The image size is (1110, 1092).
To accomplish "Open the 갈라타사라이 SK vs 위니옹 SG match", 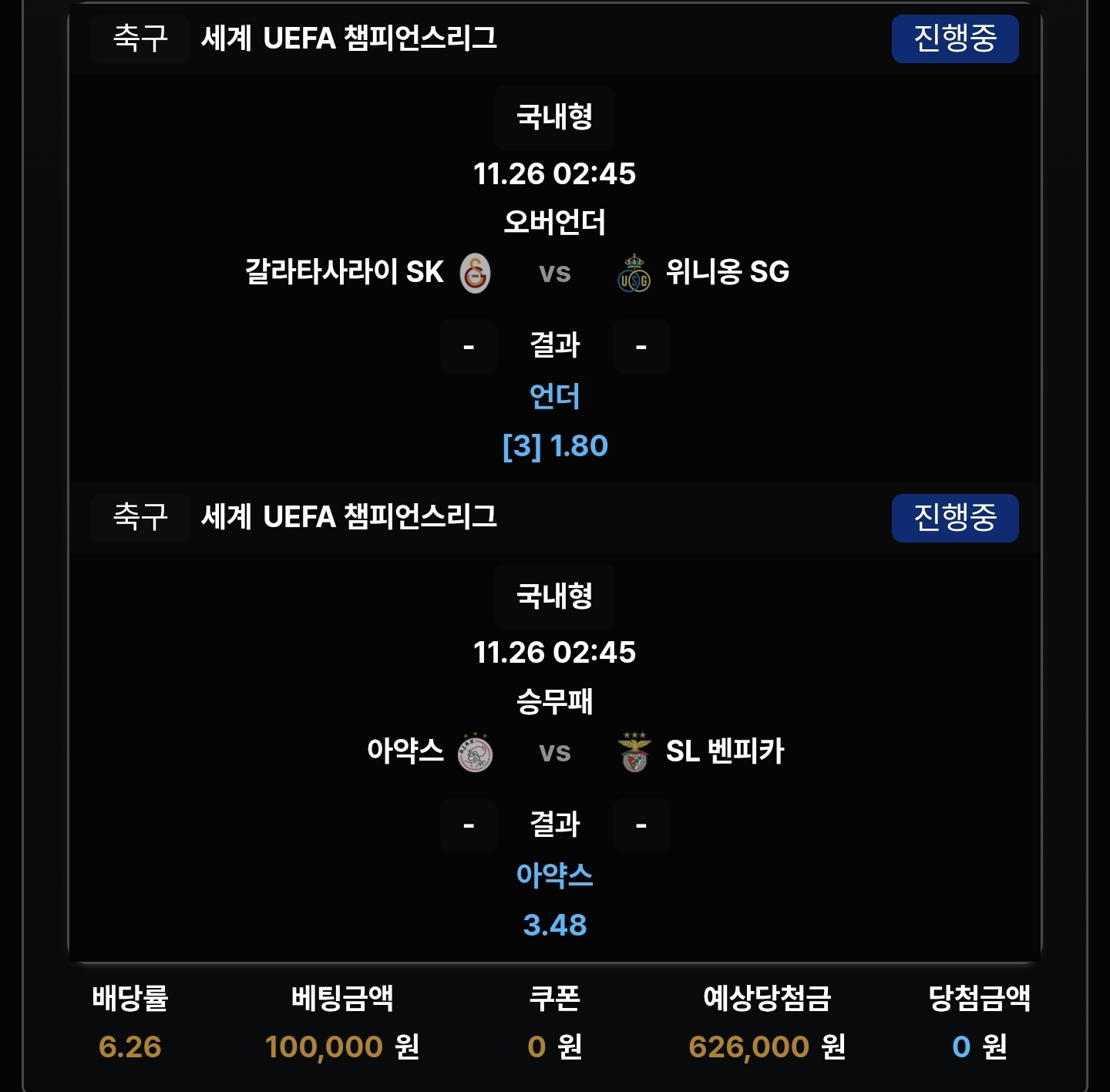I will [x=554, y=272].
